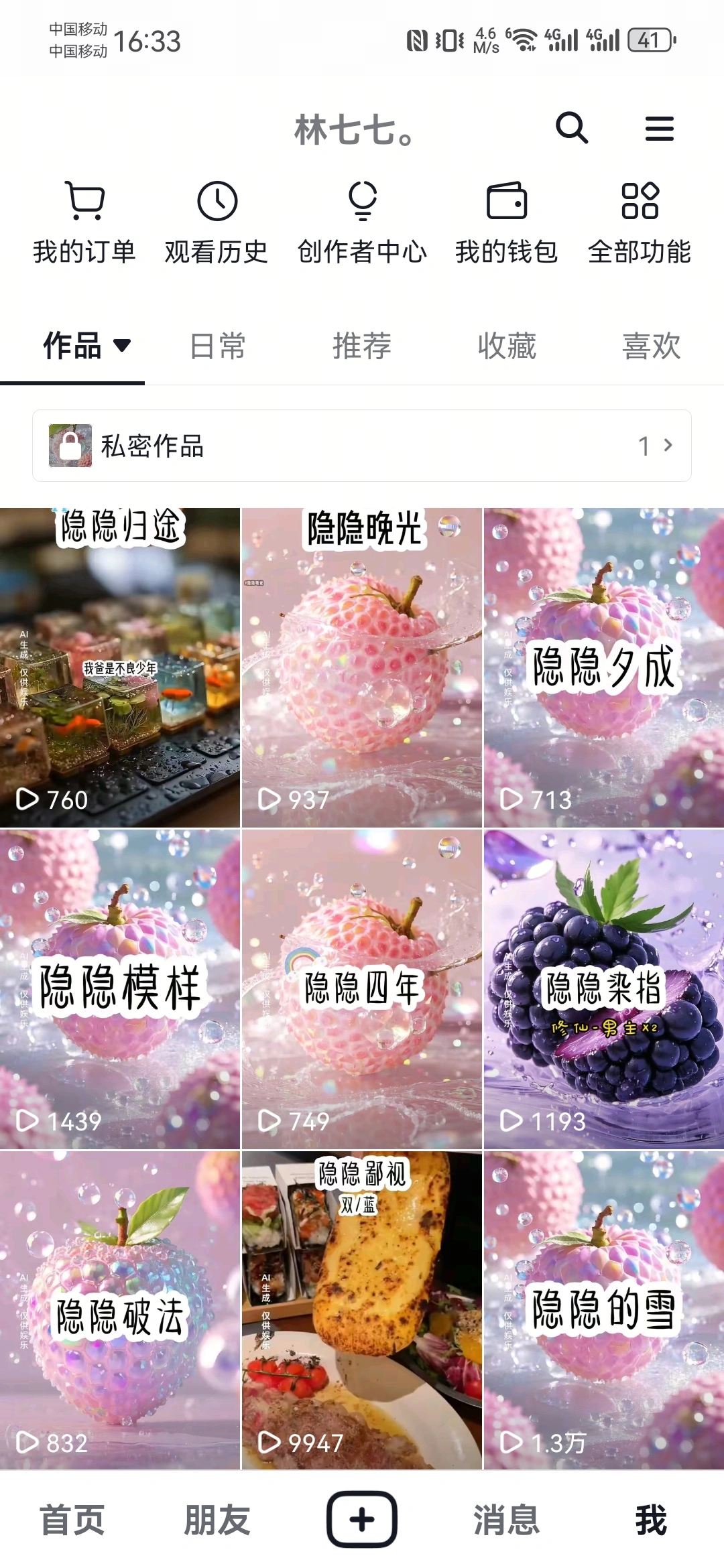The width and height of the screenshot is (724, 1568).
Task: Tap the play count icon on 隐隐晚光
Action: pos(271,799)
